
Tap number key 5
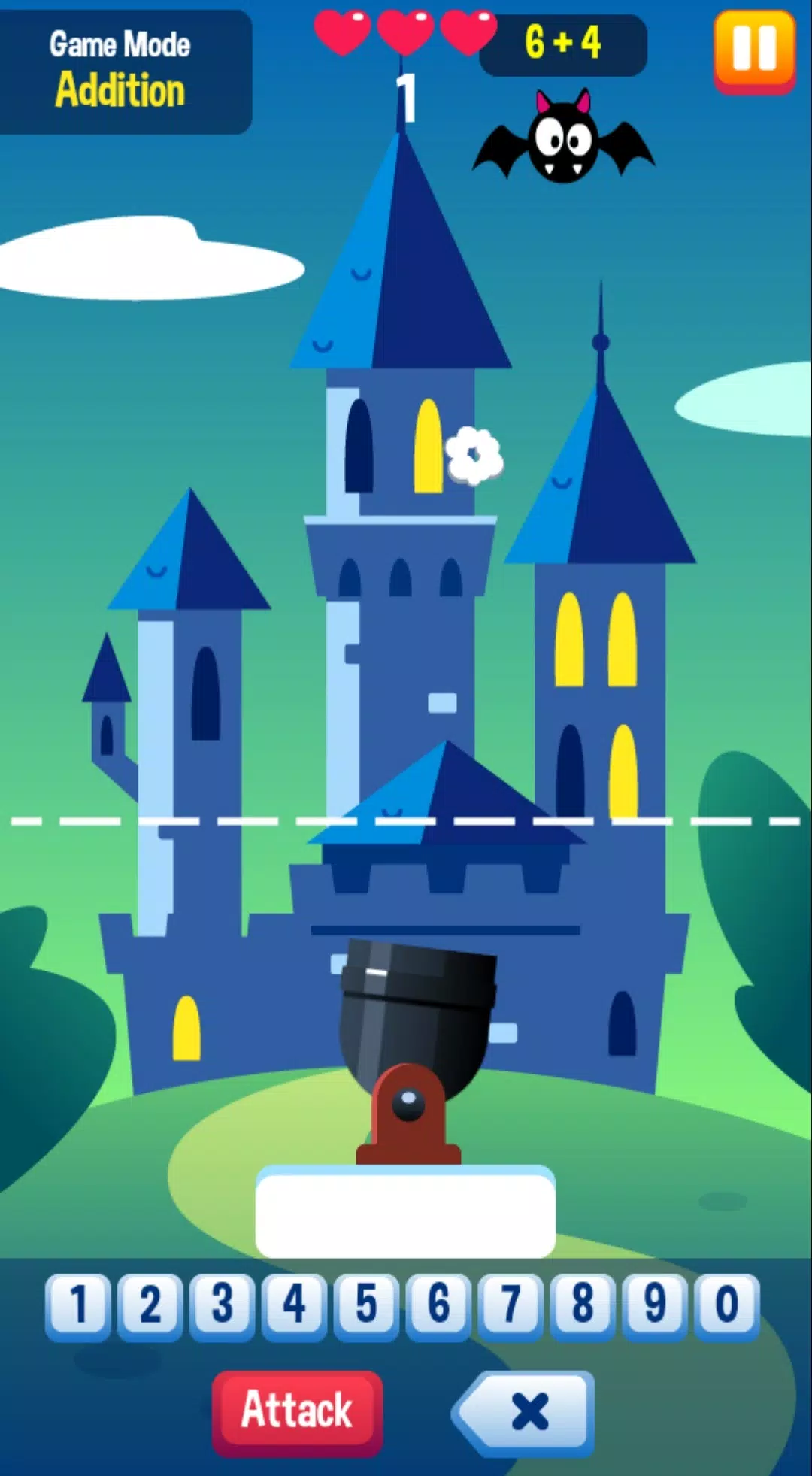[366, 1305]
